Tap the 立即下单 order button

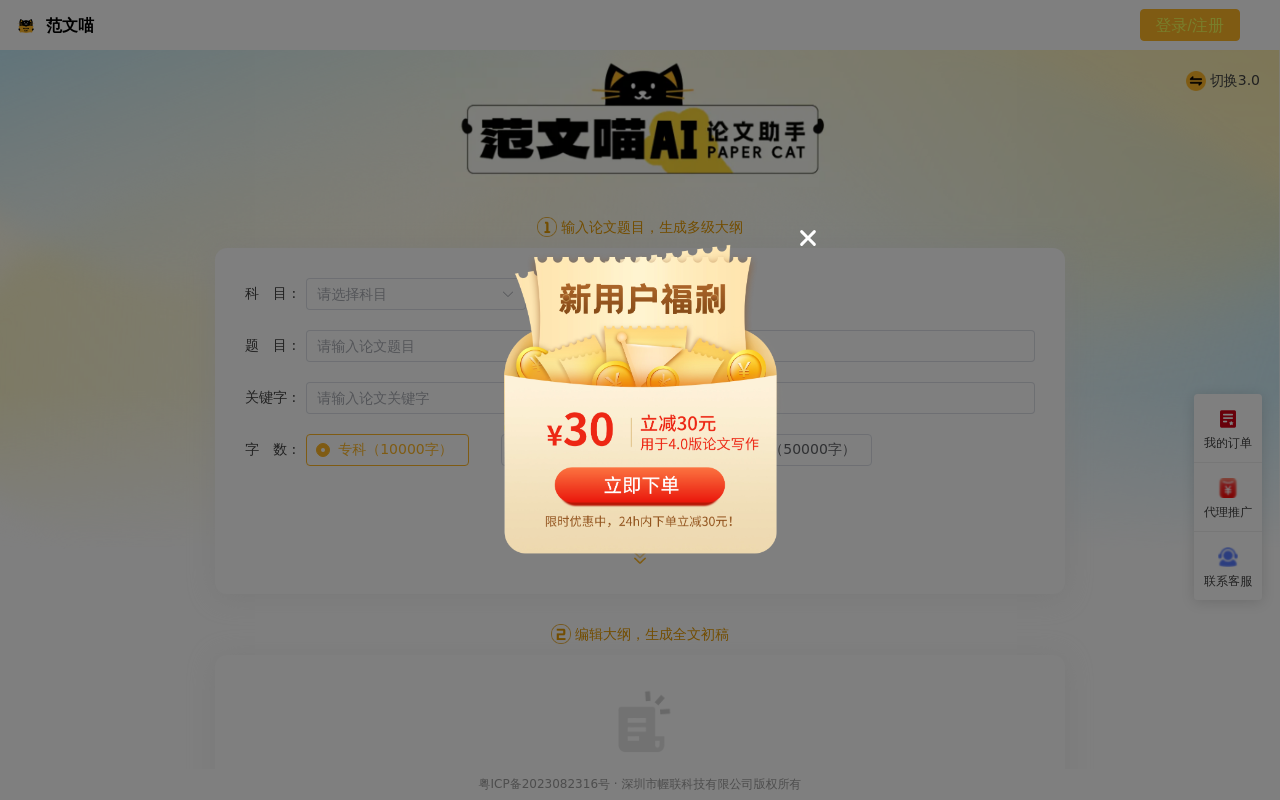(x=640, y=486)
